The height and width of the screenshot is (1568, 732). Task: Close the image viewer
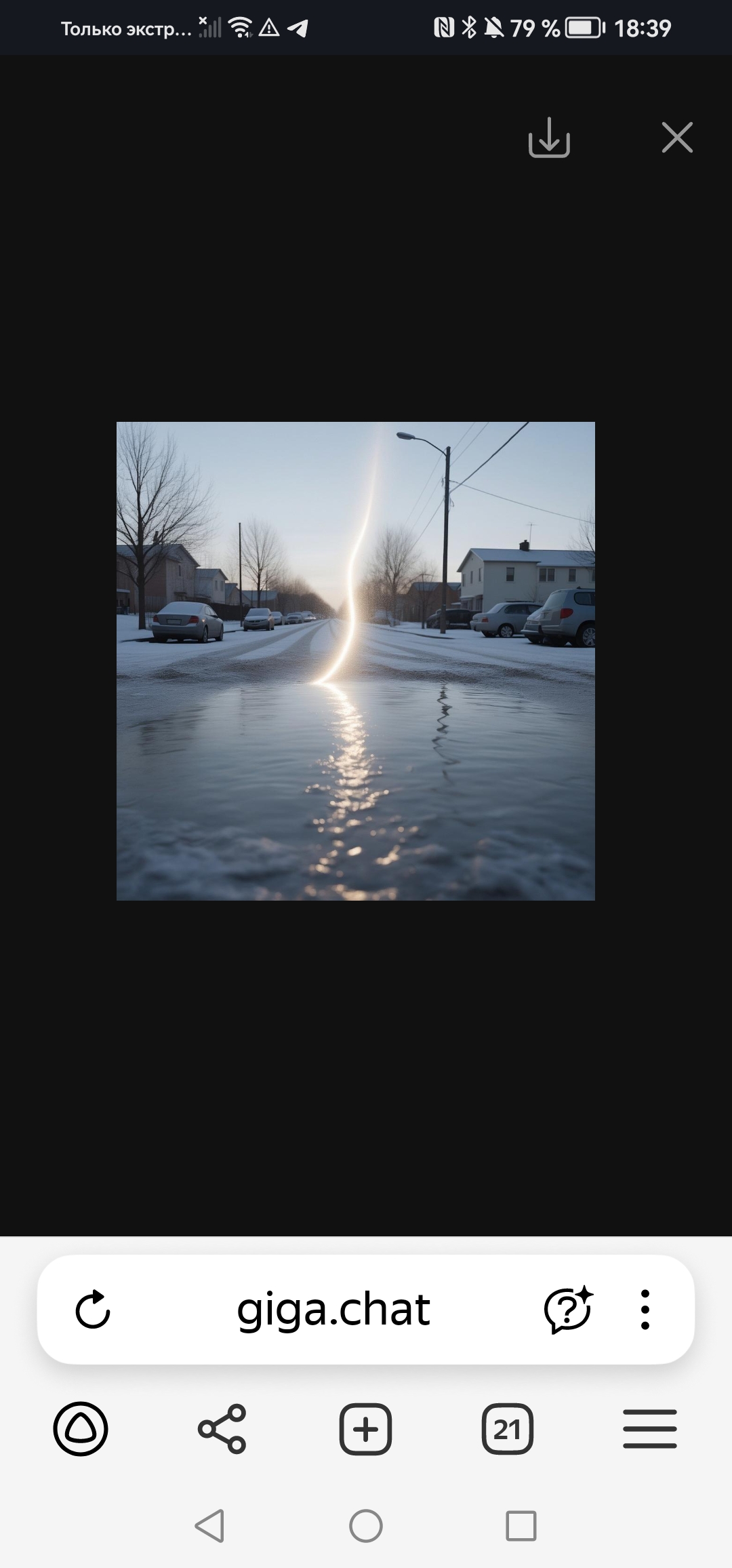(676, 138)
